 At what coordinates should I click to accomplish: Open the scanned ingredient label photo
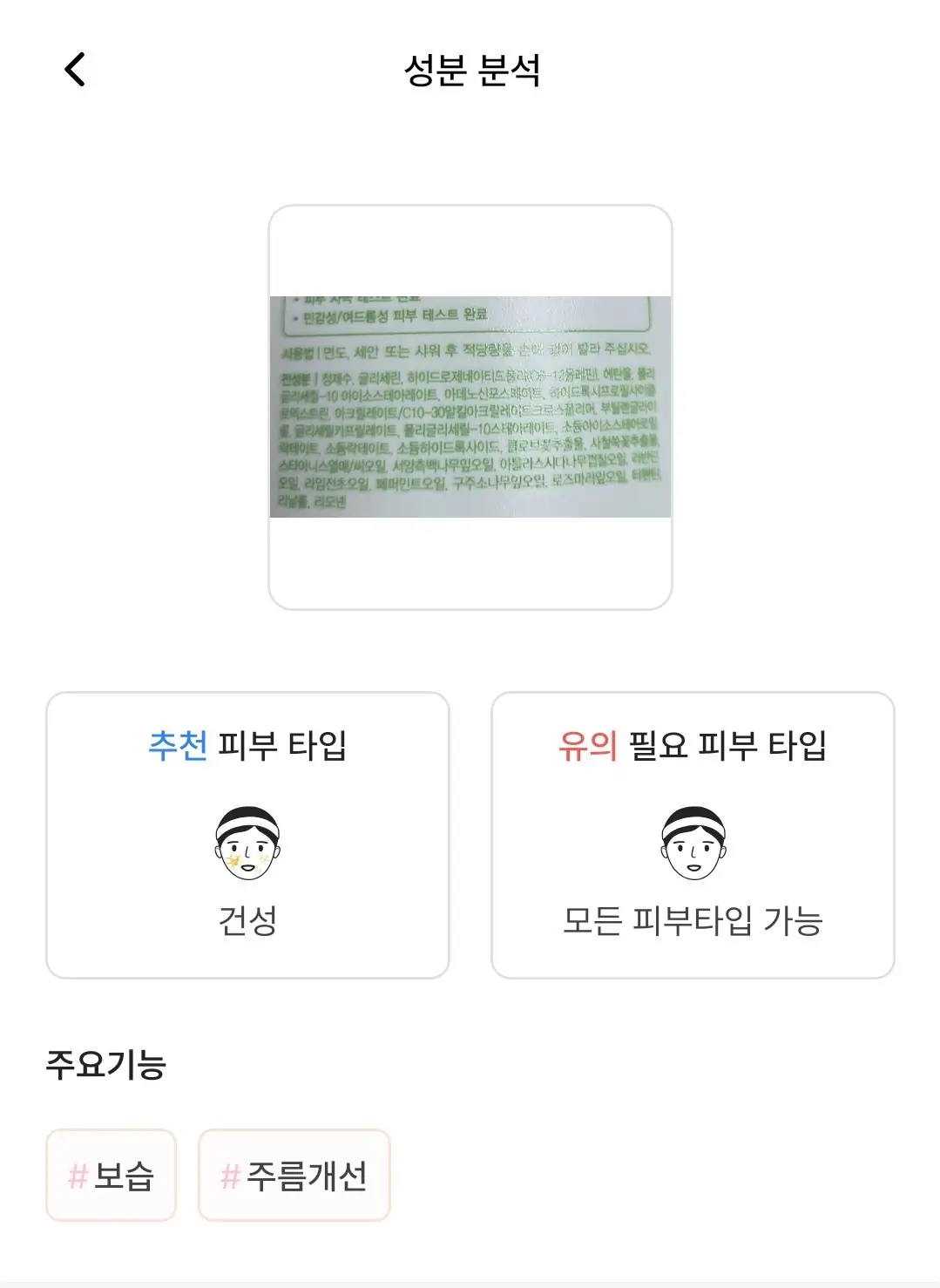click(470, 407)
